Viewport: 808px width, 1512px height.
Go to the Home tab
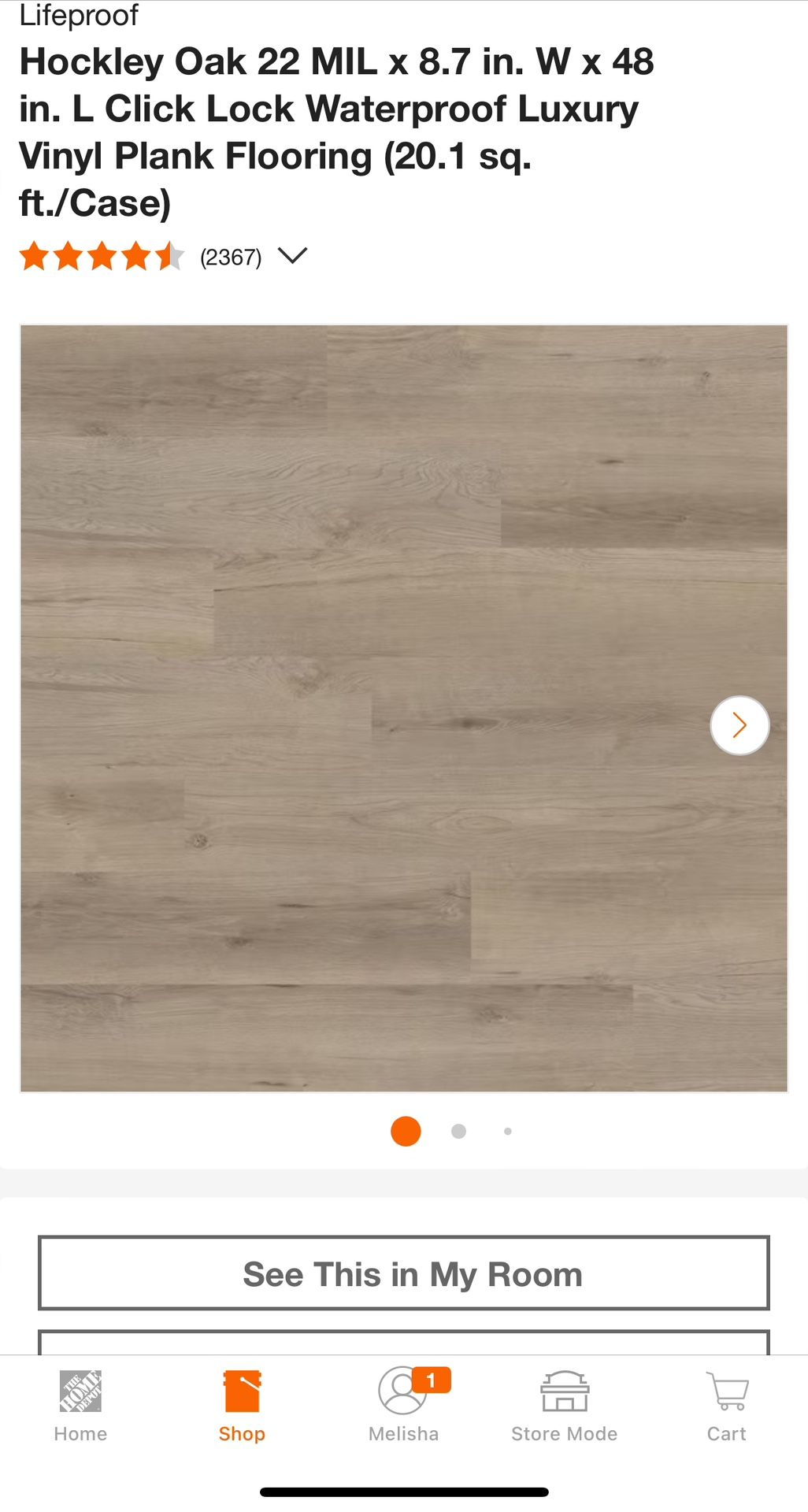click(80, 1406)
